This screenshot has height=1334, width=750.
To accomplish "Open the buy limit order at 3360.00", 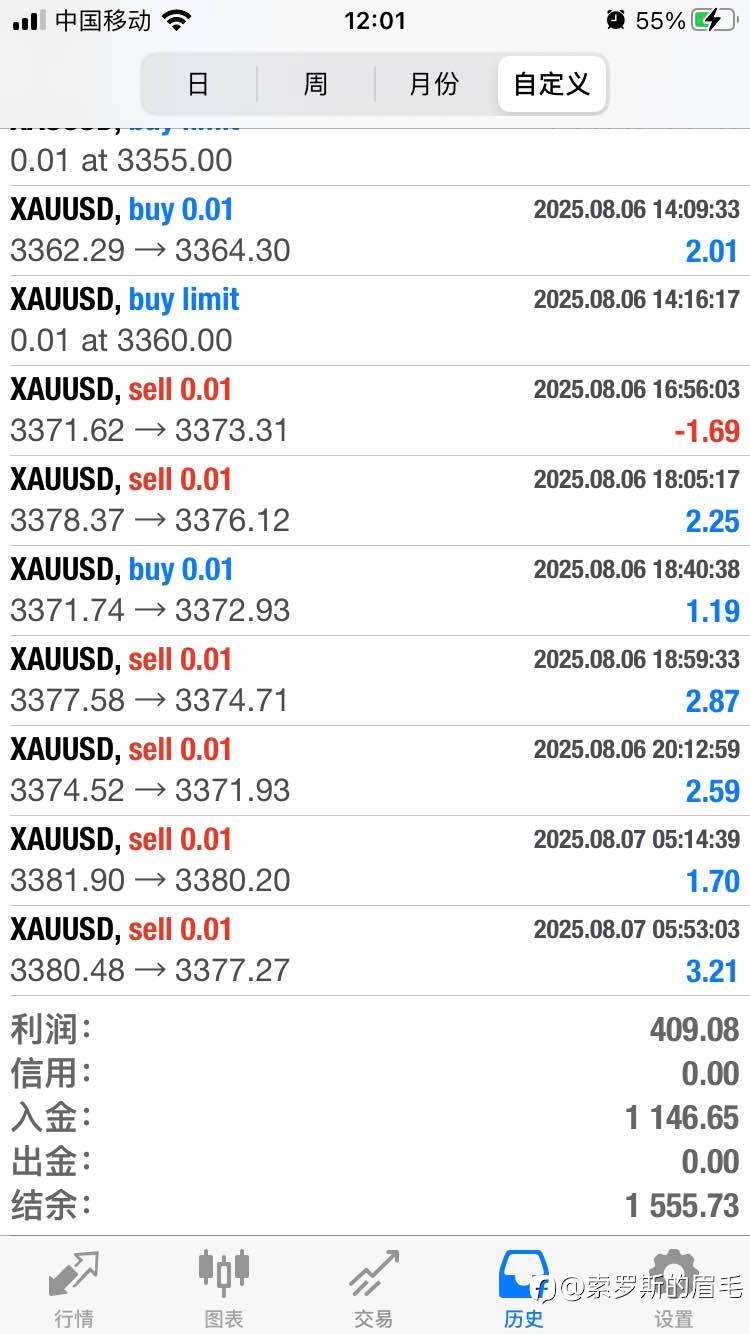I will click(375, 320).
